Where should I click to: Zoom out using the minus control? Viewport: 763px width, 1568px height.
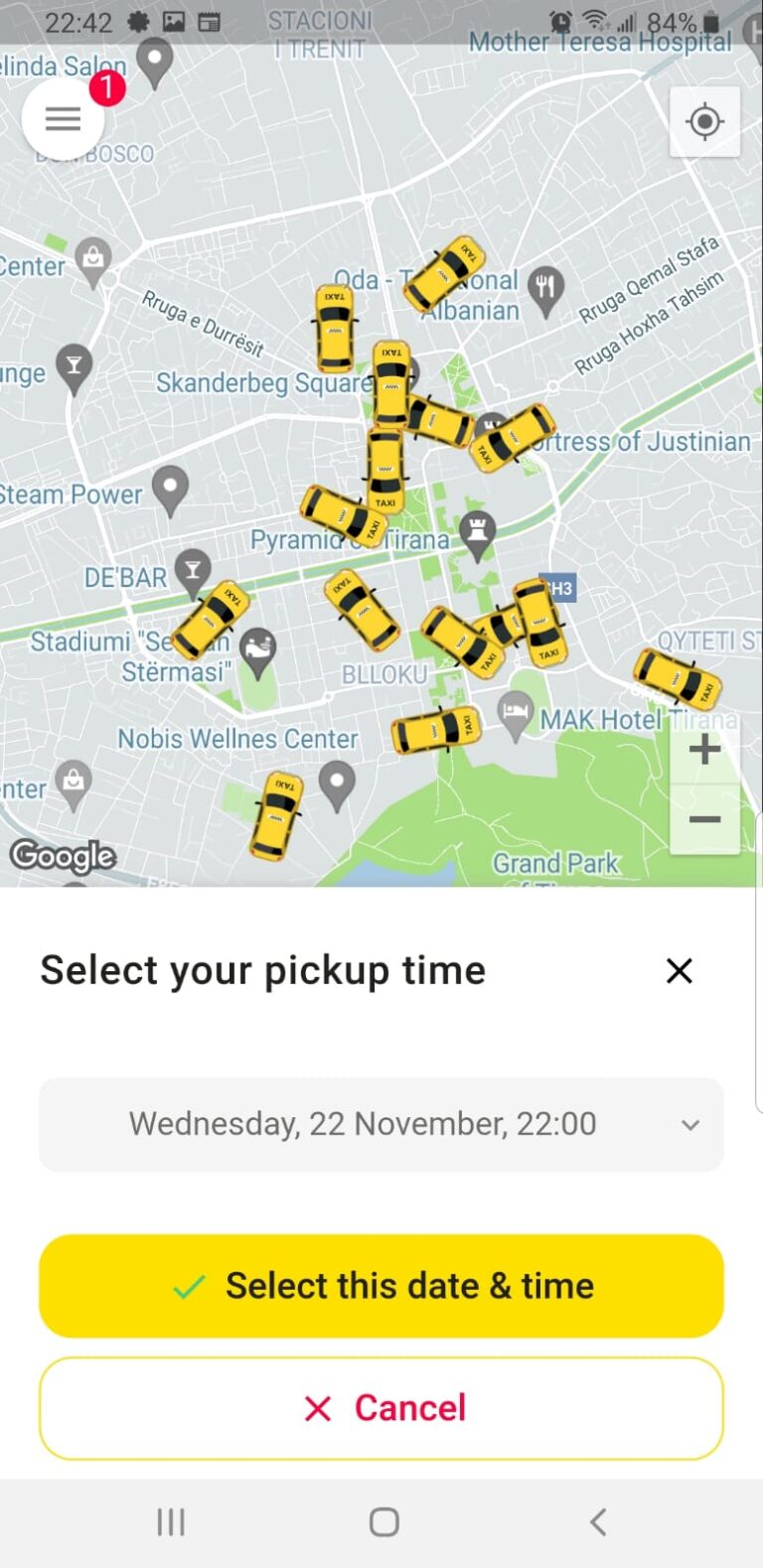point(704,818)
